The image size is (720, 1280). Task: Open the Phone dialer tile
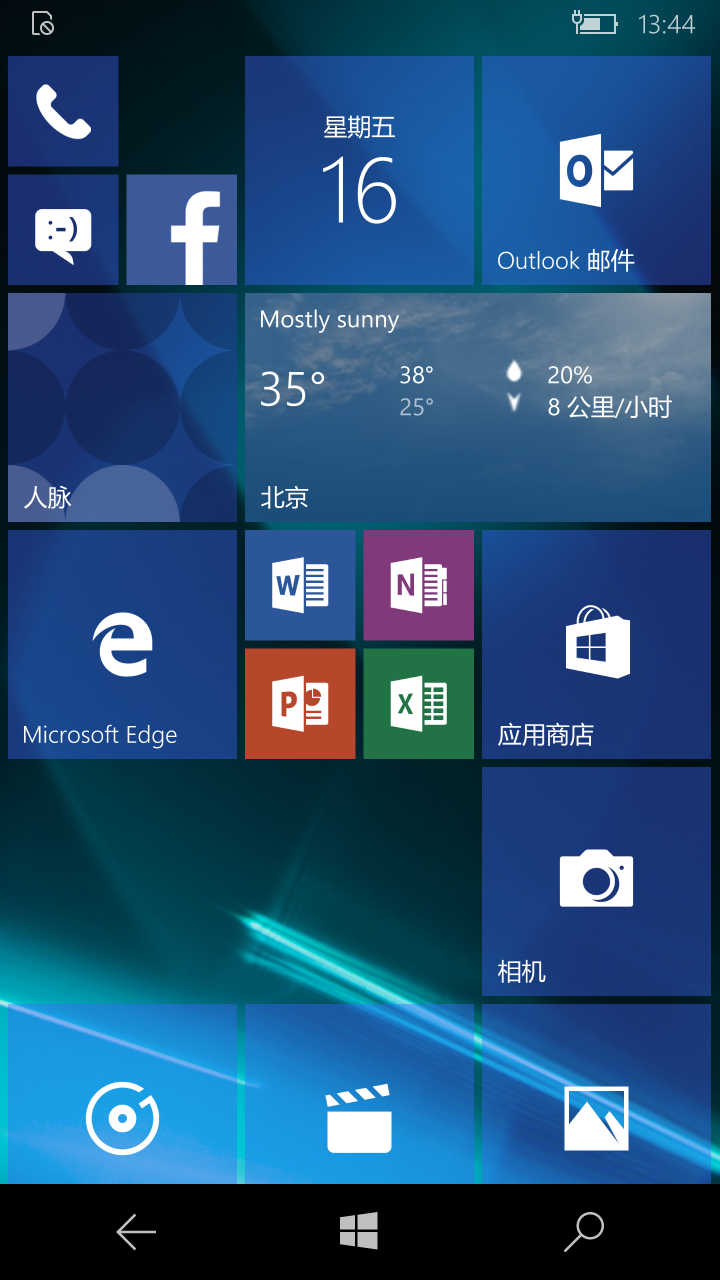[x=63, y=111]
